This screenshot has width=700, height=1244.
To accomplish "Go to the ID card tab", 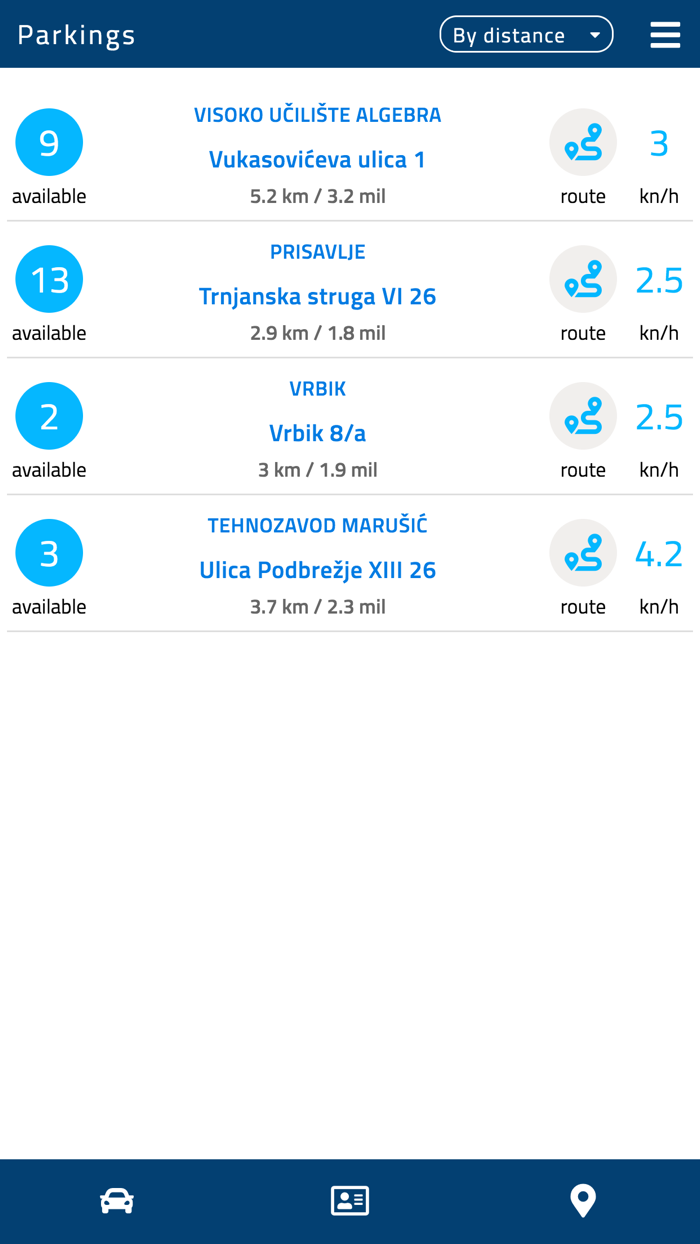I will [350, 1200].
